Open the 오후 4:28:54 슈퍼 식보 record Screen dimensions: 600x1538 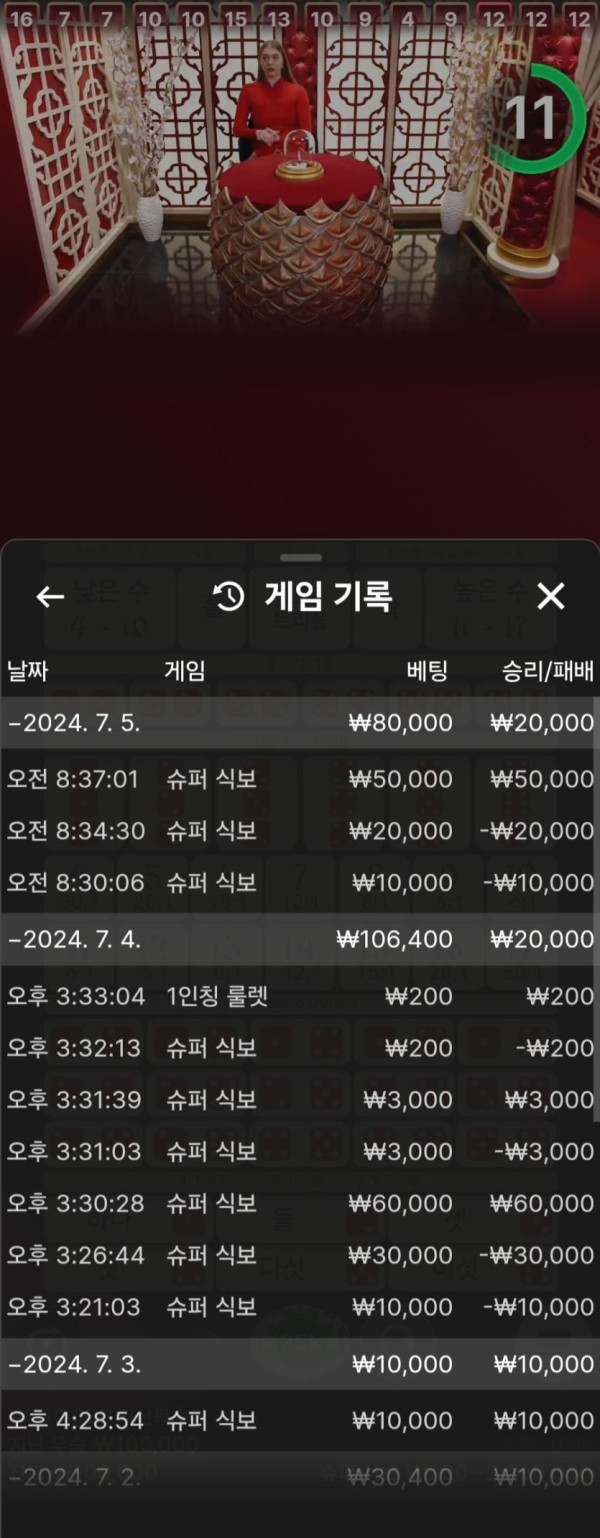(x=300, y=1421)
